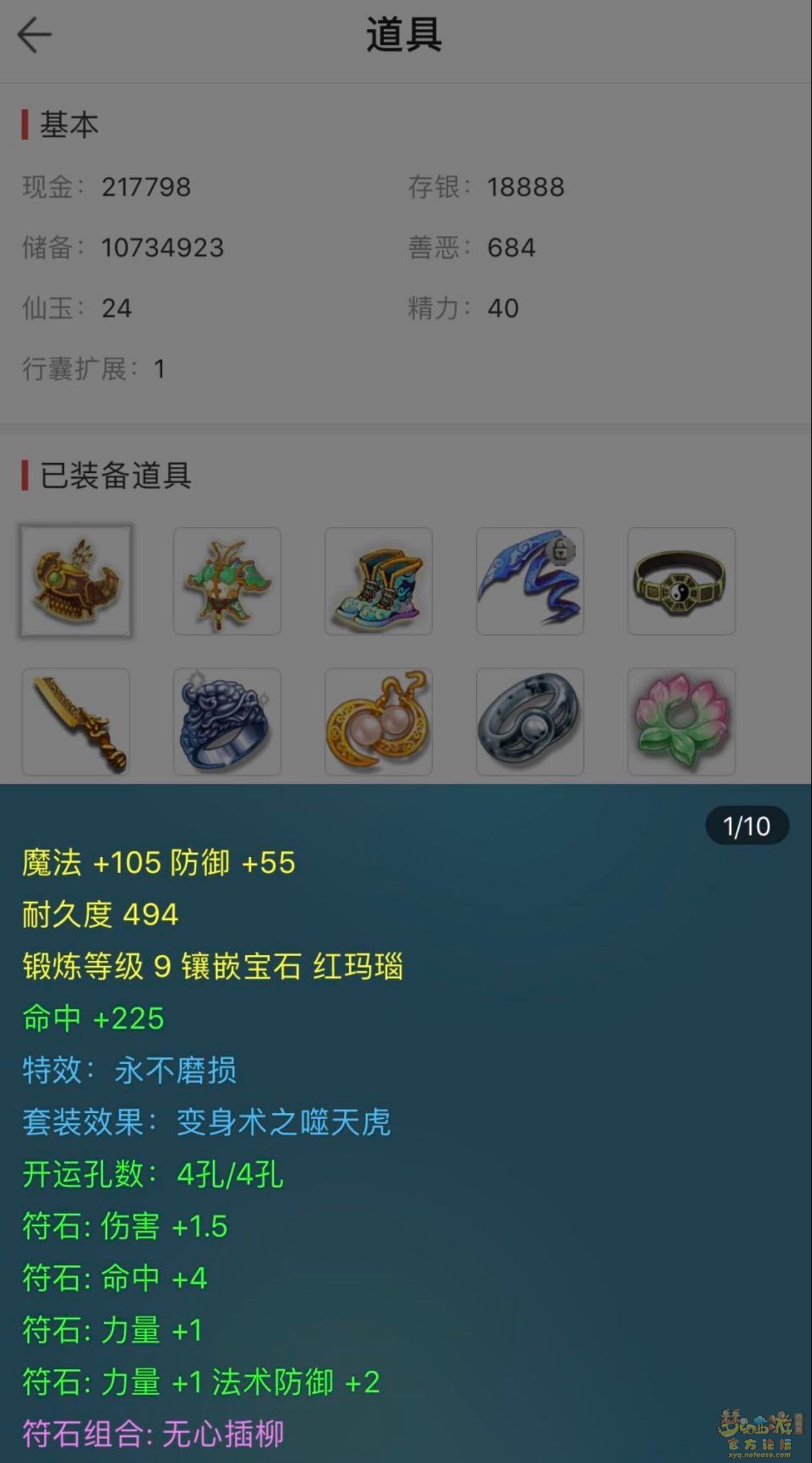Viewport: 812px width, 1463px height.
Task: View the blue cloud boots item
Action: tap(379, 581)
